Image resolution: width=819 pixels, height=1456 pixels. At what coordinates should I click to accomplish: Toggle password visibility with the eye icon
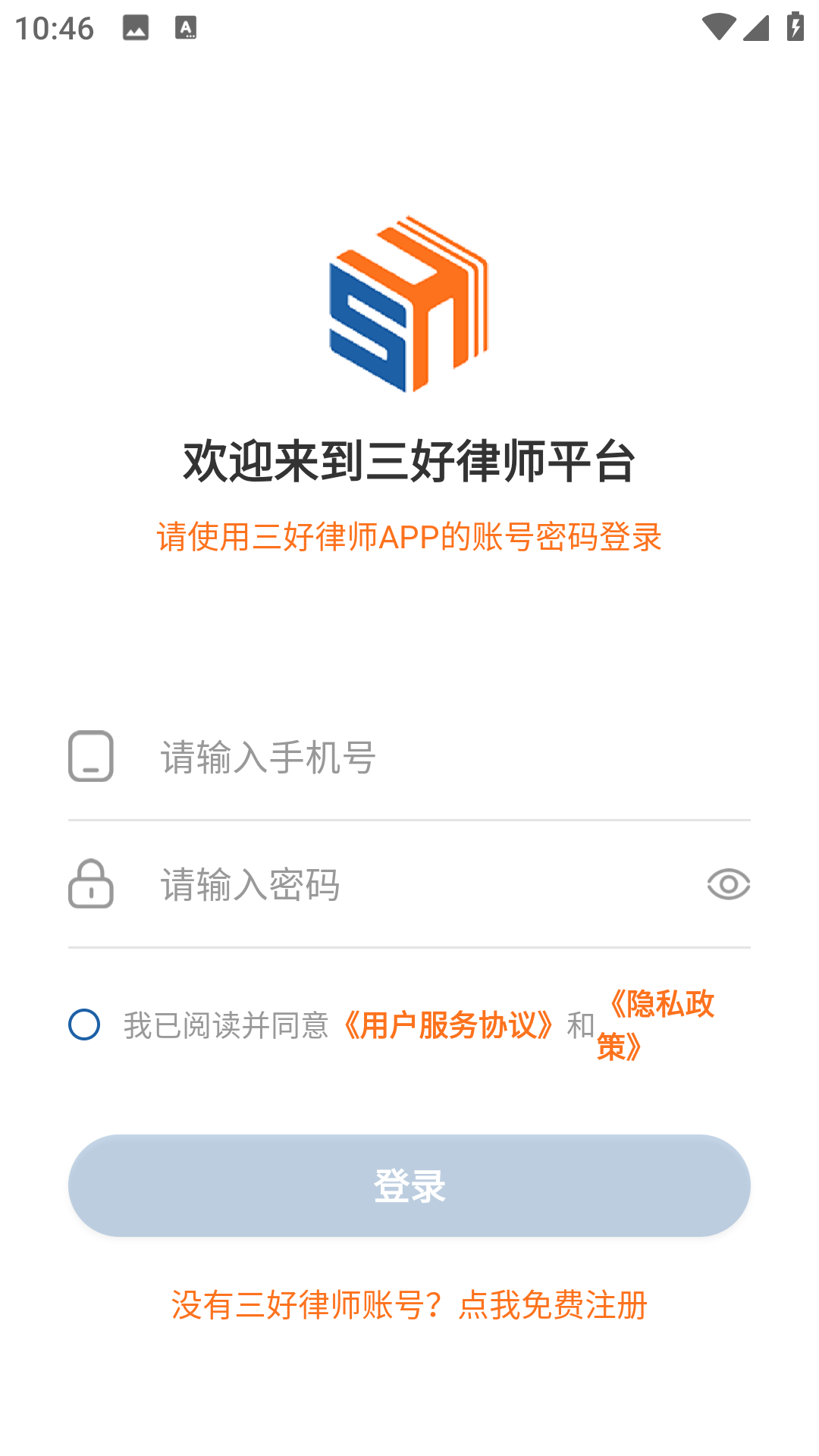[726, 884]
